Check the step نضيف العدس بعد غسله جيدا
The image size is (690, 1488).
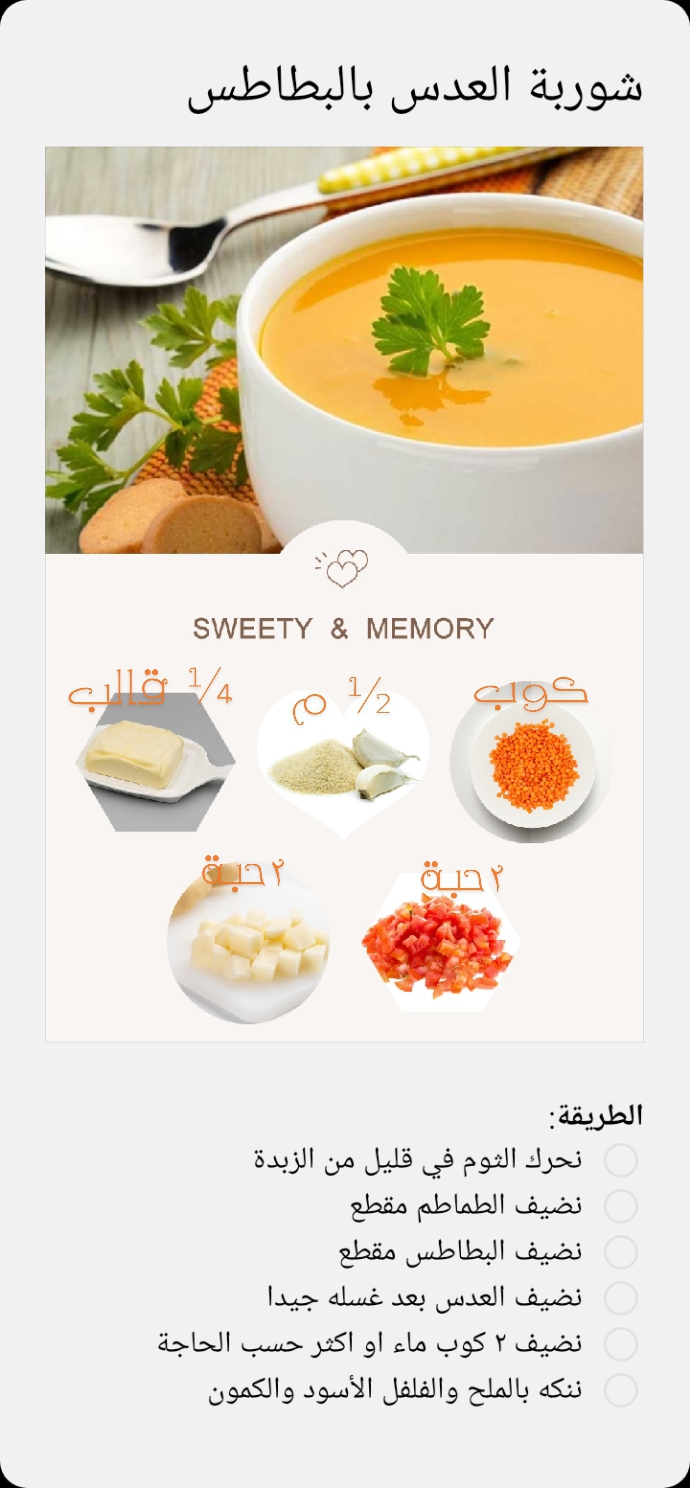(x=620, y=1298)
